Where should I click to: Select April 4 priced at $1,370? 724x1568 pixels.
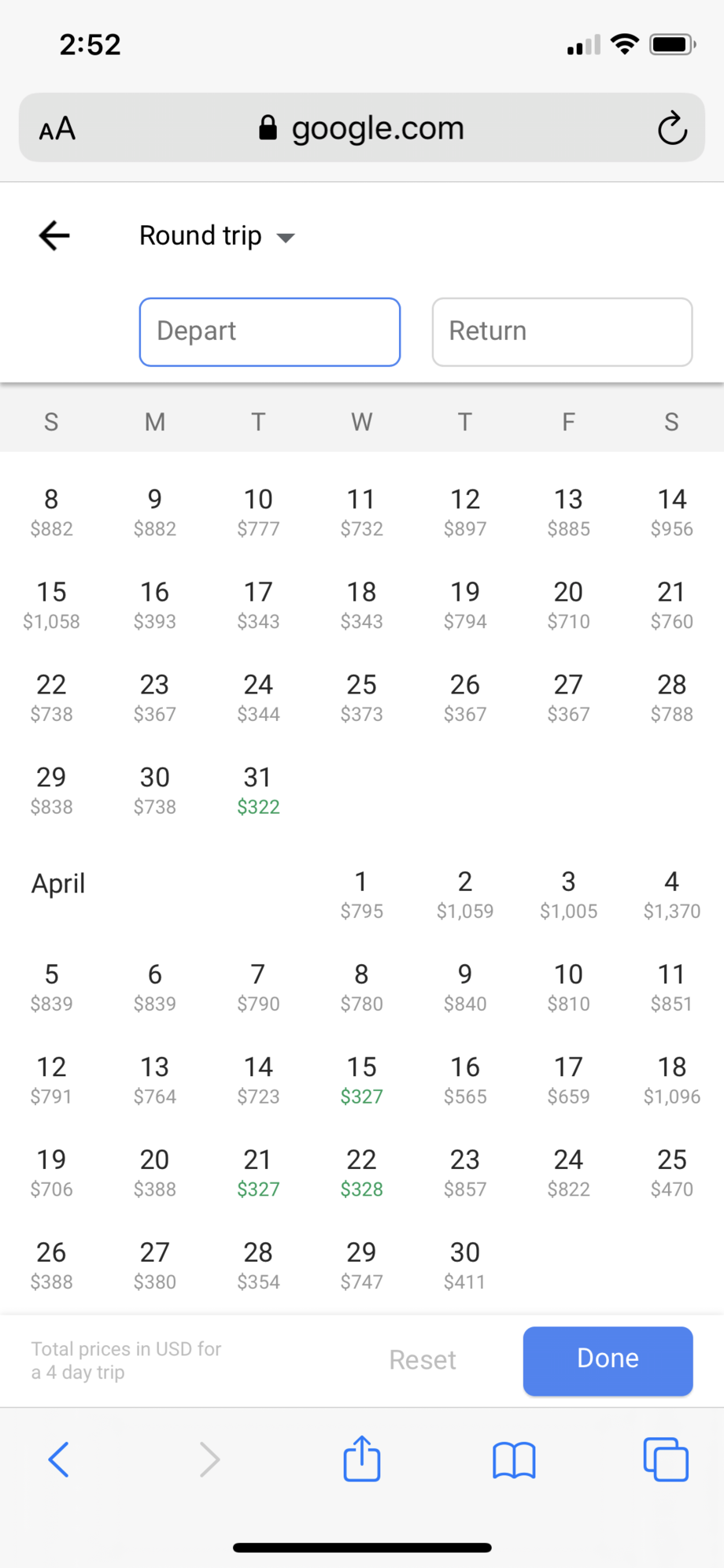(671, 894)
